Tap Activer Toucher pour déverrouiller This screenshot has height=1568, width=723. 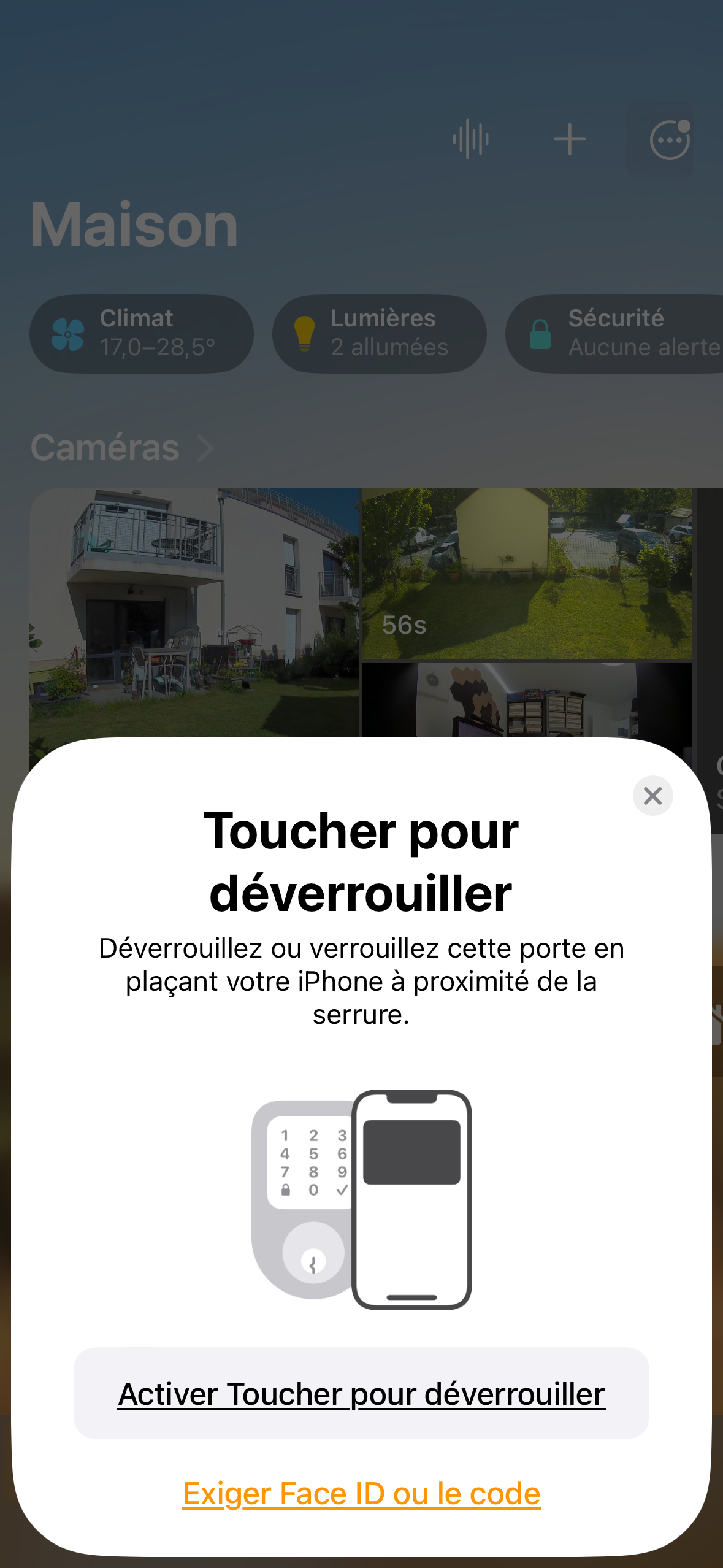click(361, 1393)
